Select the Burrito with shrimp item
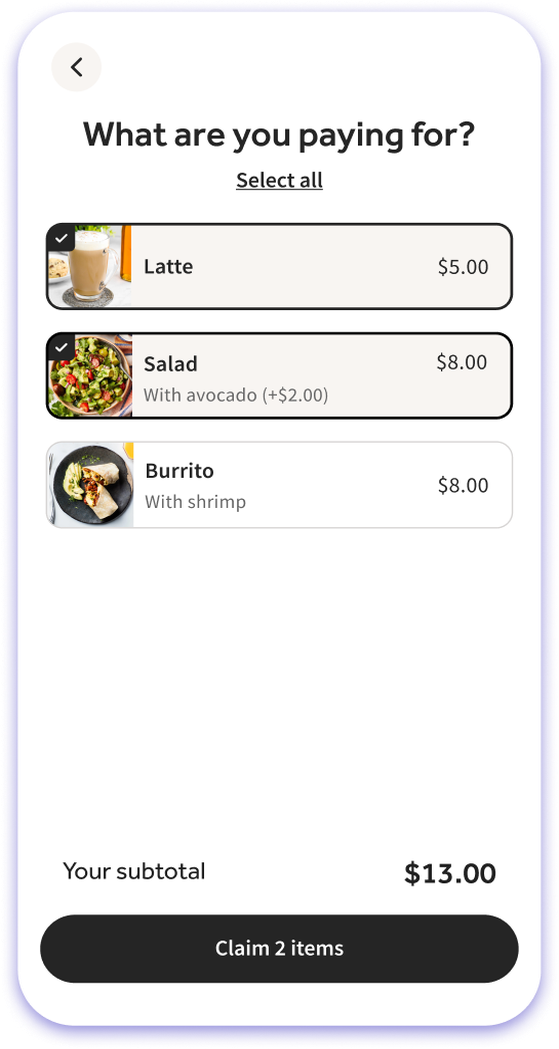559x1049 pixels. click(280, 485)
